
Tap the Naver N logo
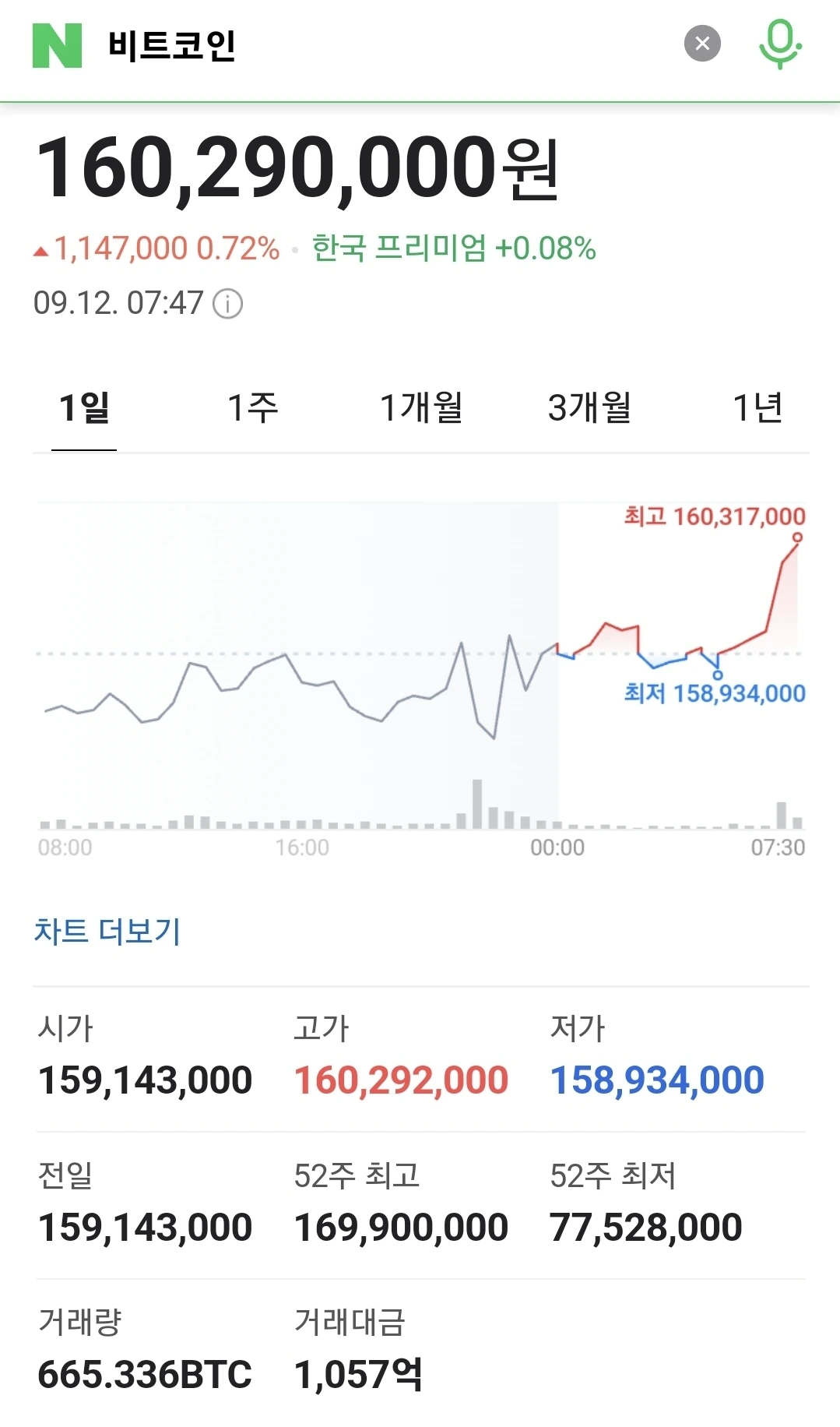point(57,45)
